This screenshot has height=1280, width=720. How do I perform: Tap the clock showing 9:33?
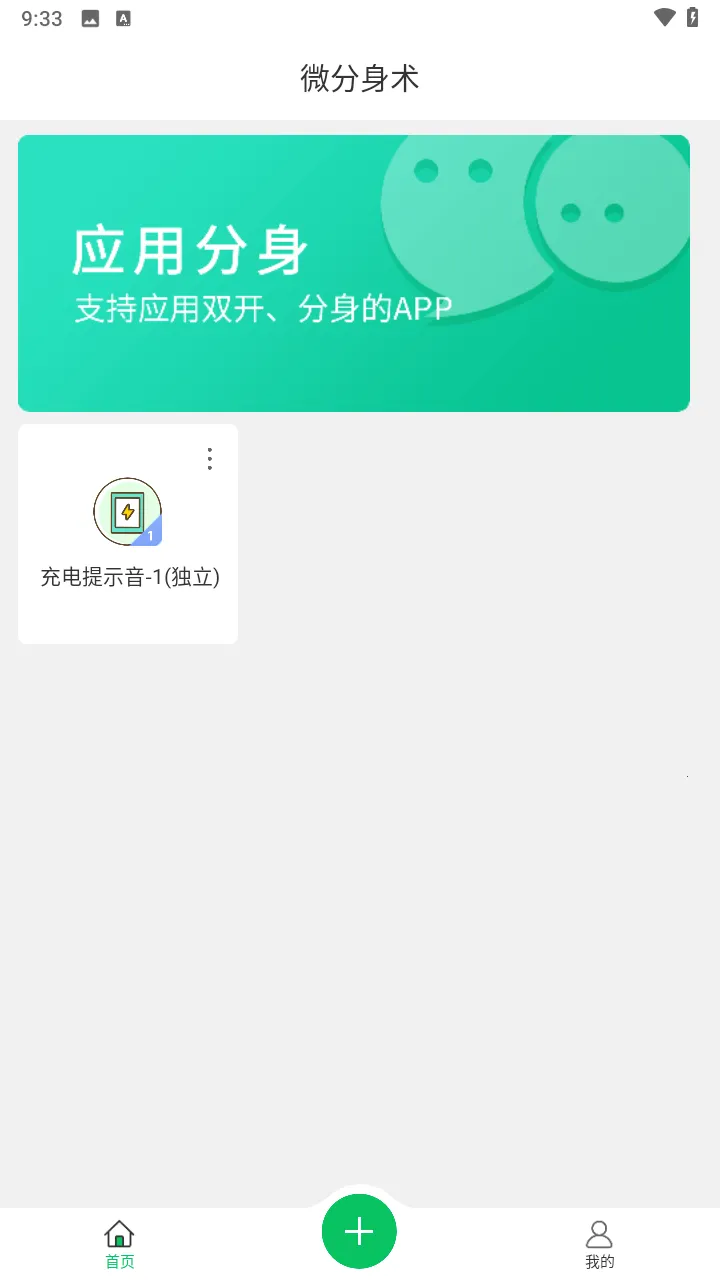(41, 17)
